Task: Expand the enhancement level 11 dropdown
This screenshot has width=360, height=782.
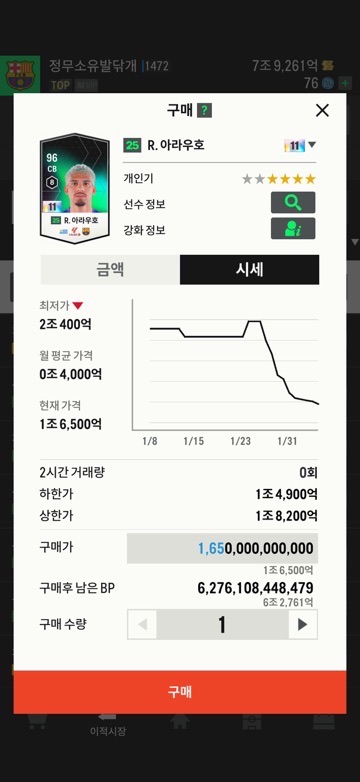Action: (300, 146)
